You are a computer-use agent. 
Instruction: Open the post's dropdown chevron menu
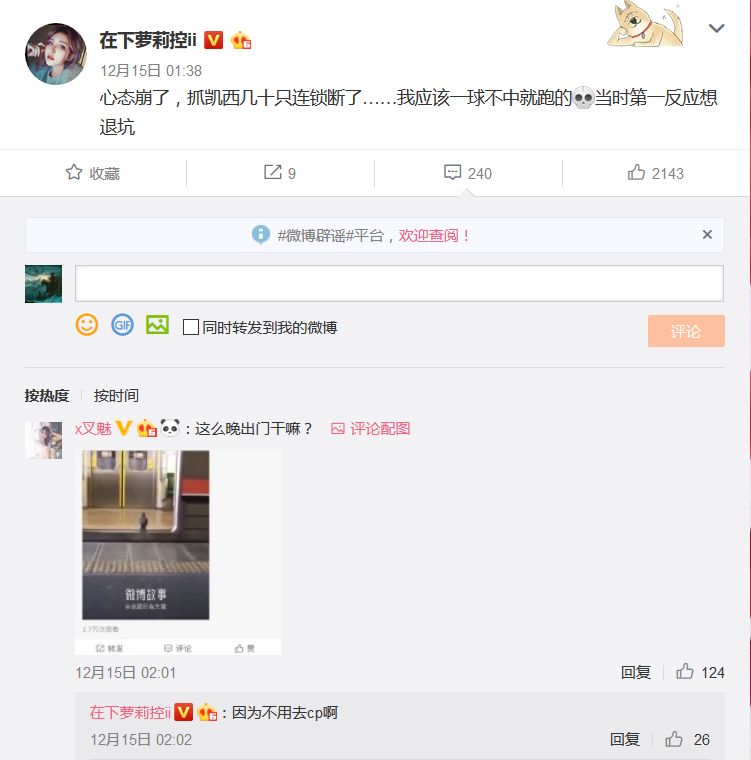pyautogui.click(x=716, y=29)
